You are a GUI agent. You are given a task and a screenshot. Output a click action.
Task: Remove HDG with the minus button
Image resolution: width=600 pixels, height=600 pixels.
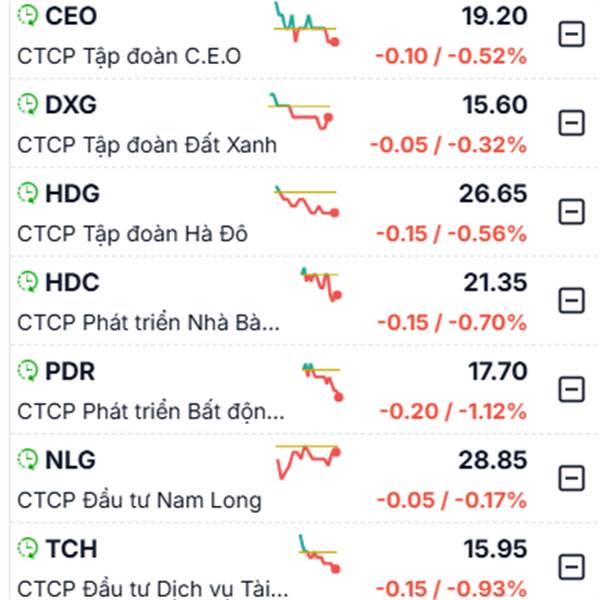pyautogui.click(x=570, y=211)
